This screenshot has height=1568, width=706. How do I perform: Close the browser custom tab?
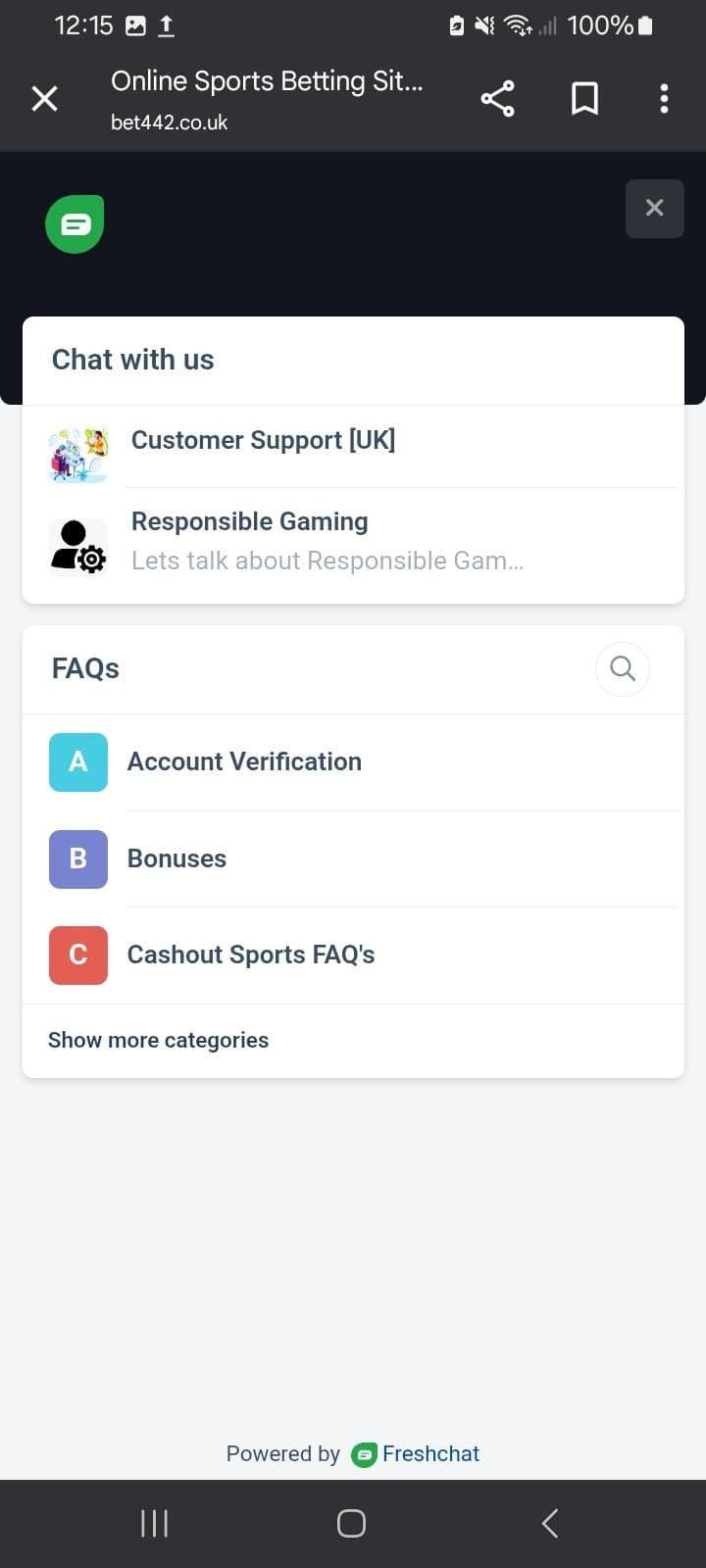[x=44, y=98]
